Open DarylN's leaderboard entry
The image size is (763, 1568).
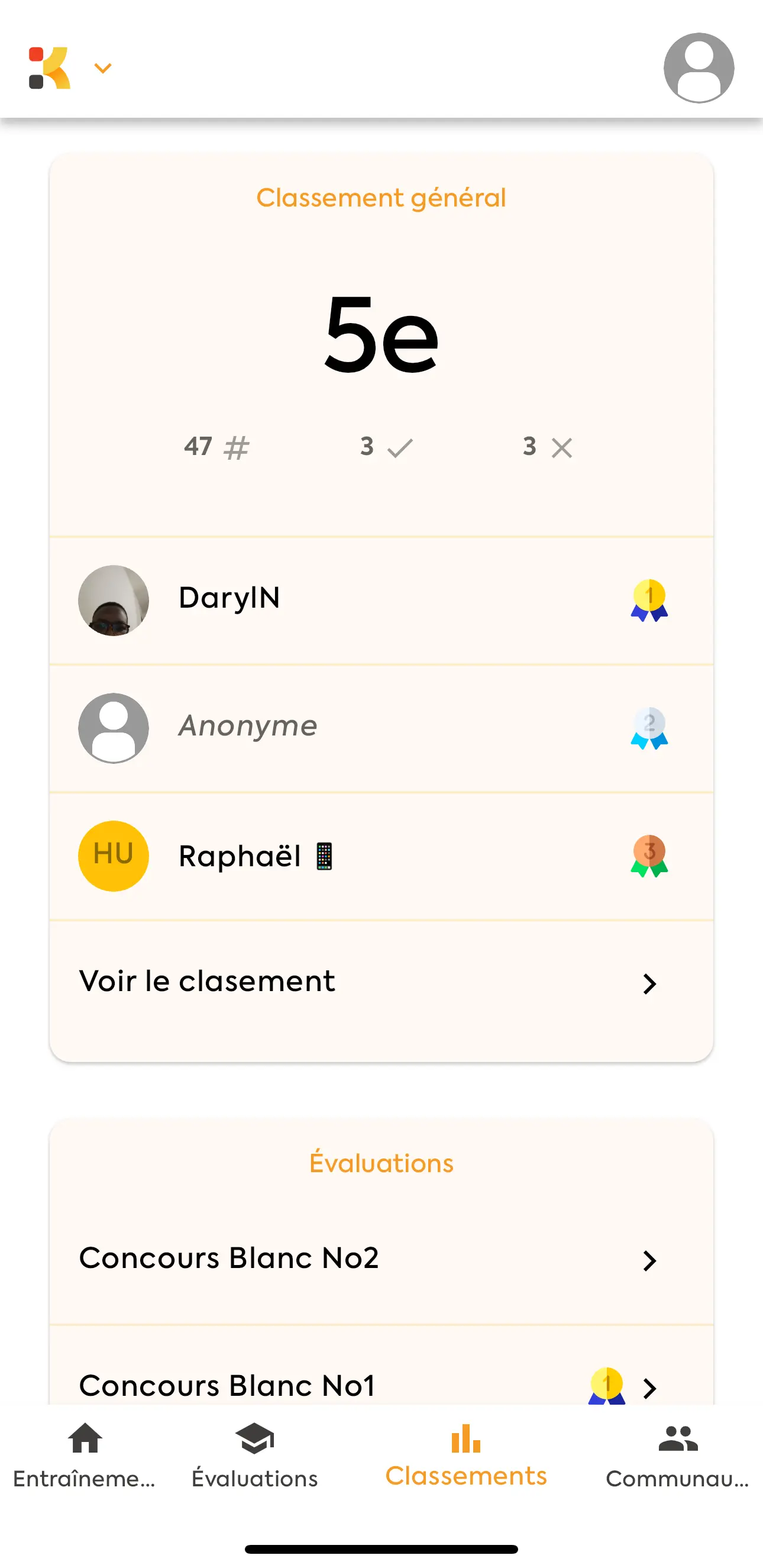pos(381,600)
